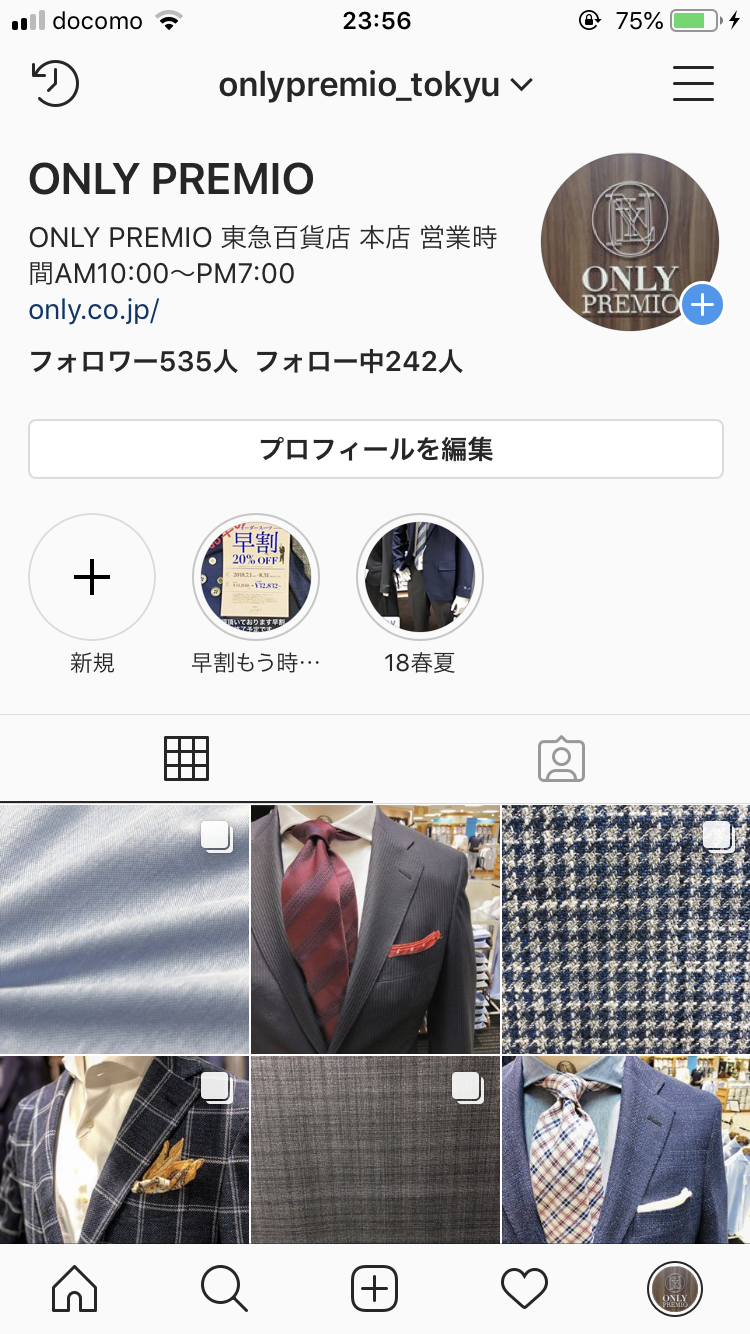Open the hamburger menu
The image size is (750, 1334).
[693, 84]
